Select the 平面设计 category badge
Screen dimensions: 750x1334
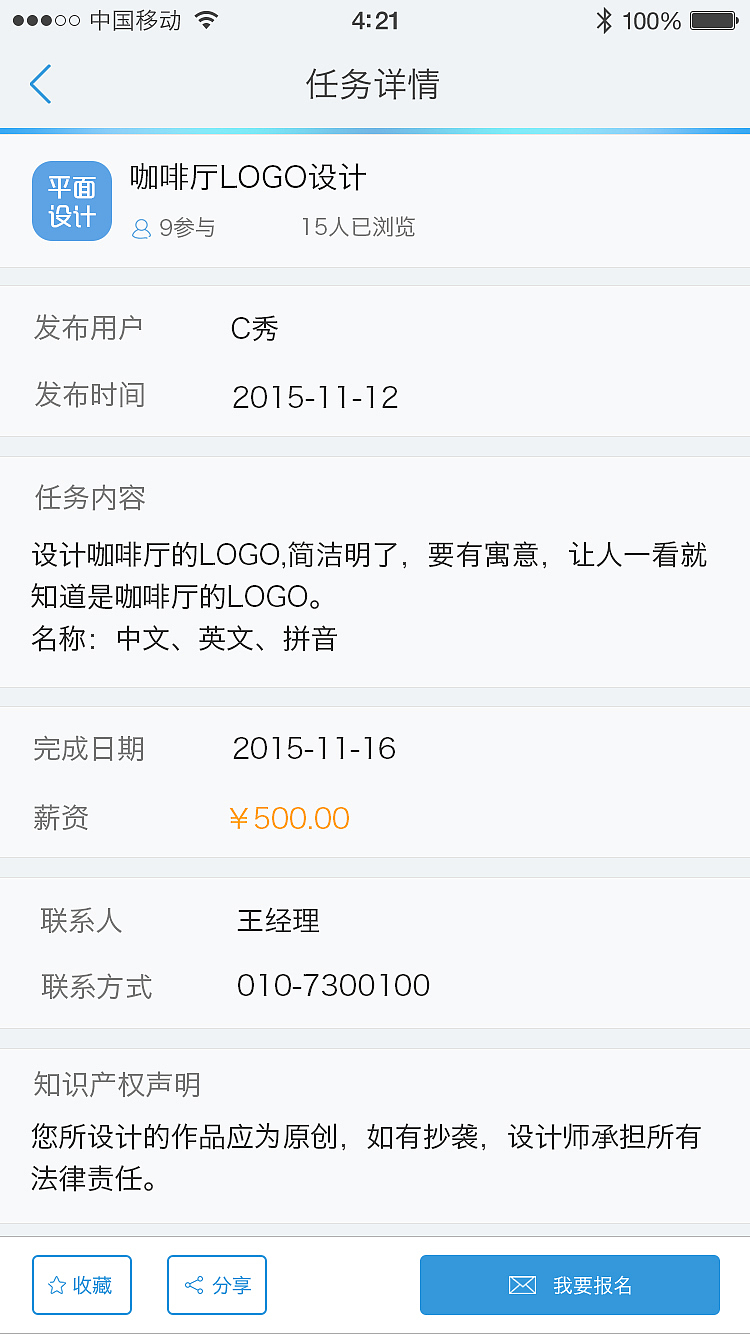point(71,200)
